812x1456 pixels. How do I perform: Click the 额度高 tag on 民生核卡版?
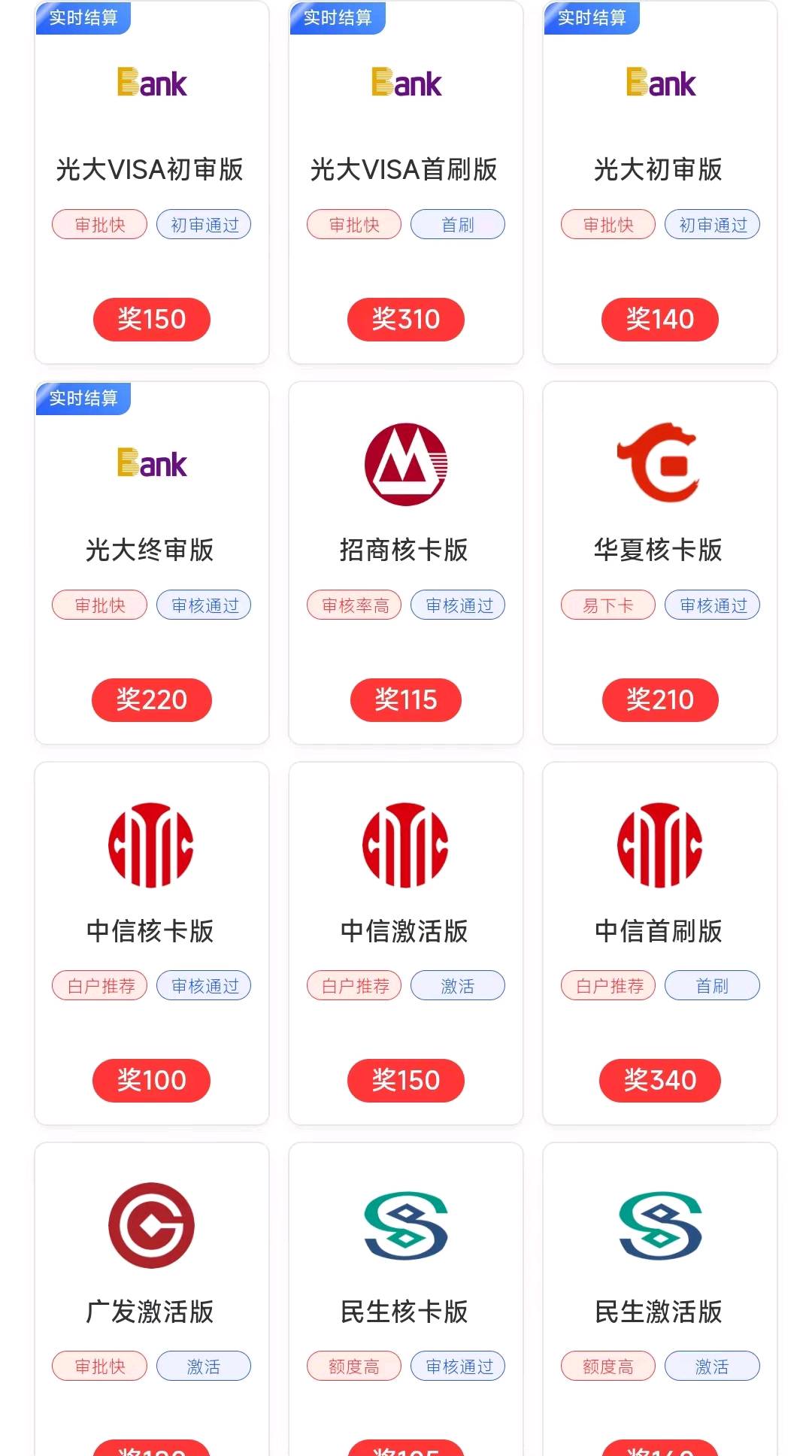(x=353, y=1366)
